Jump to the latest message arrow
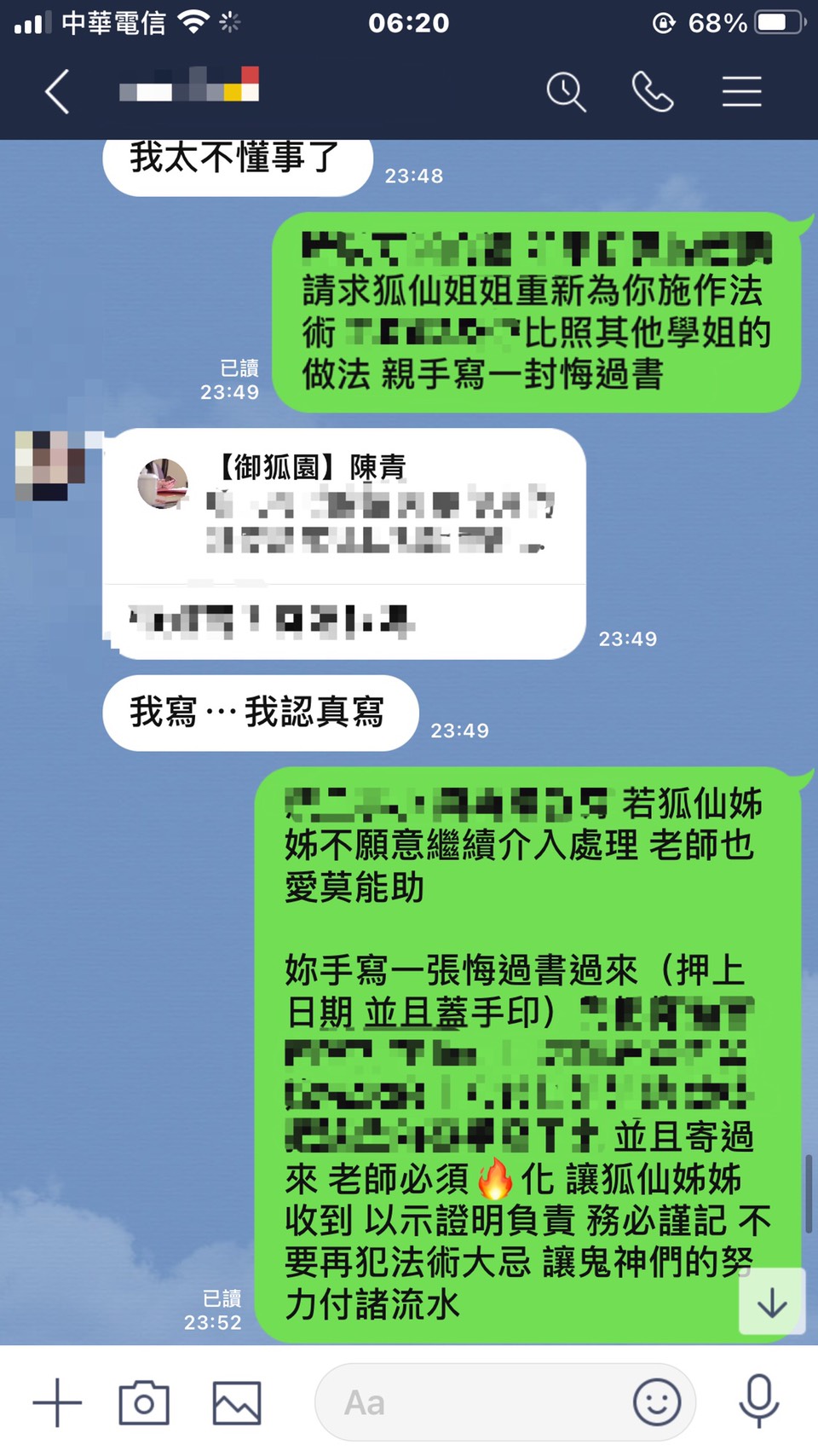Viewport: 818px width, 1456px height. pos(772,1302)
